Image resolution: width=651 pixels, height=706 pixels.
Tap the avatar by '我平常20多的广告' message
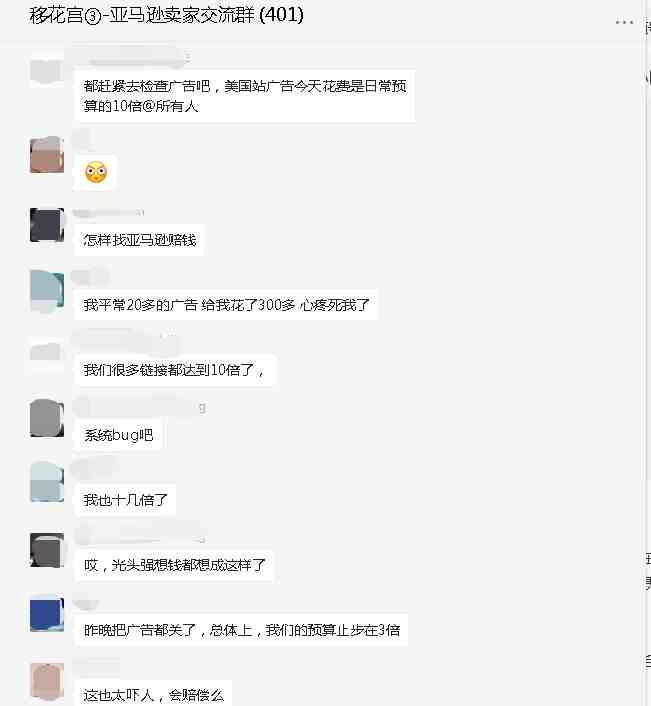[47, 290]
